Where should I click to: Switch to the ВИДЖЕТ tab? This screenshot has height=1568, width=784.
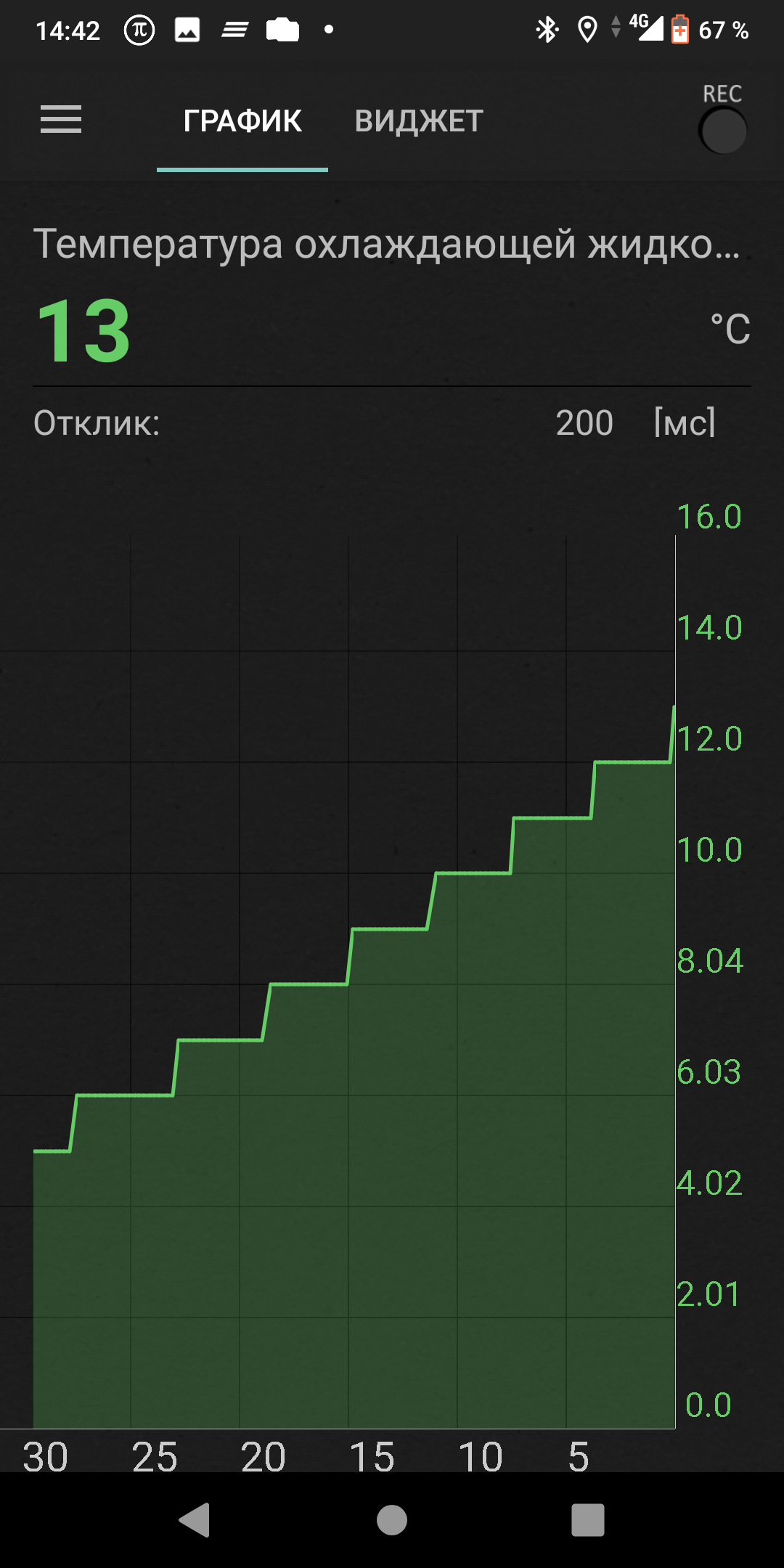[x=419, y=121]
